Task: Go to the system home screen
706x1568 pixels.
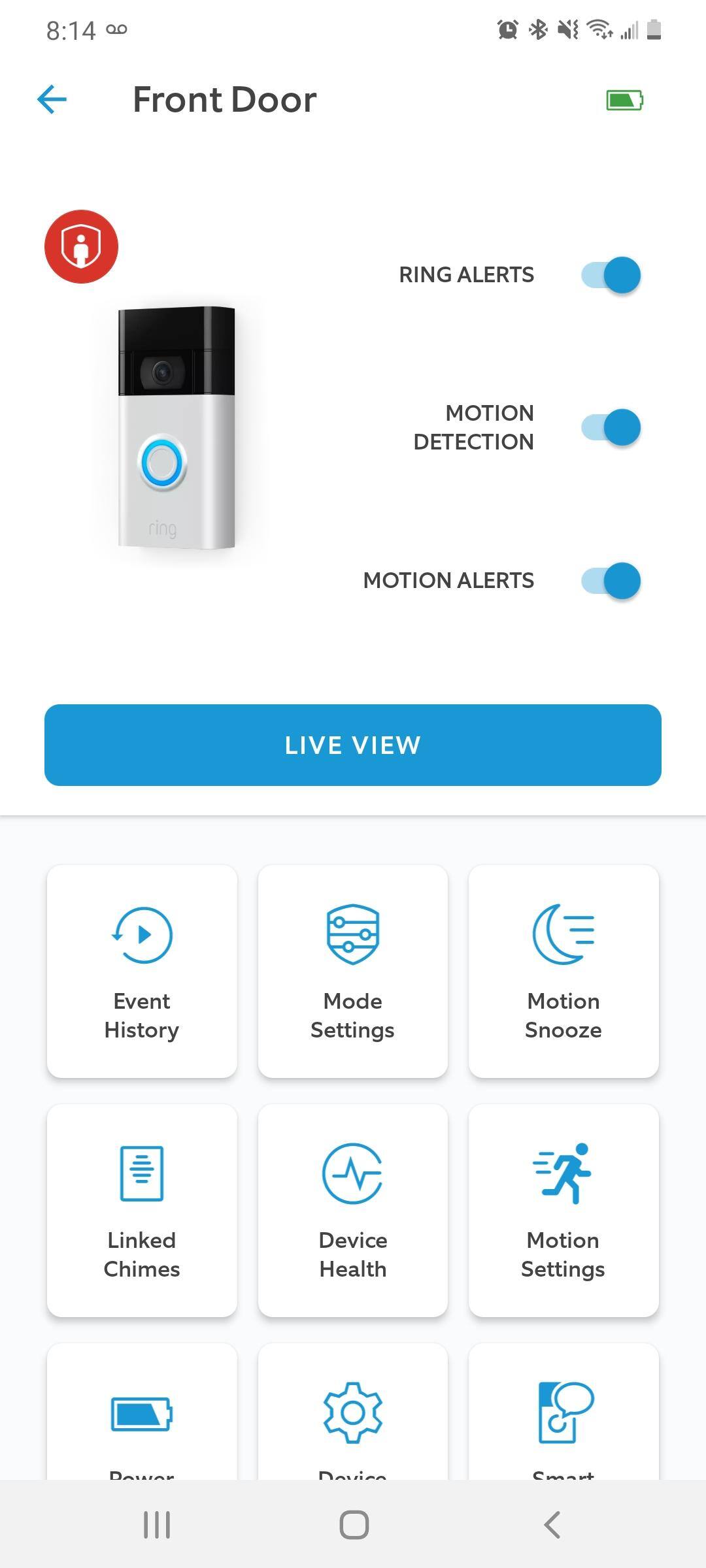Action: pos(354,1525)
